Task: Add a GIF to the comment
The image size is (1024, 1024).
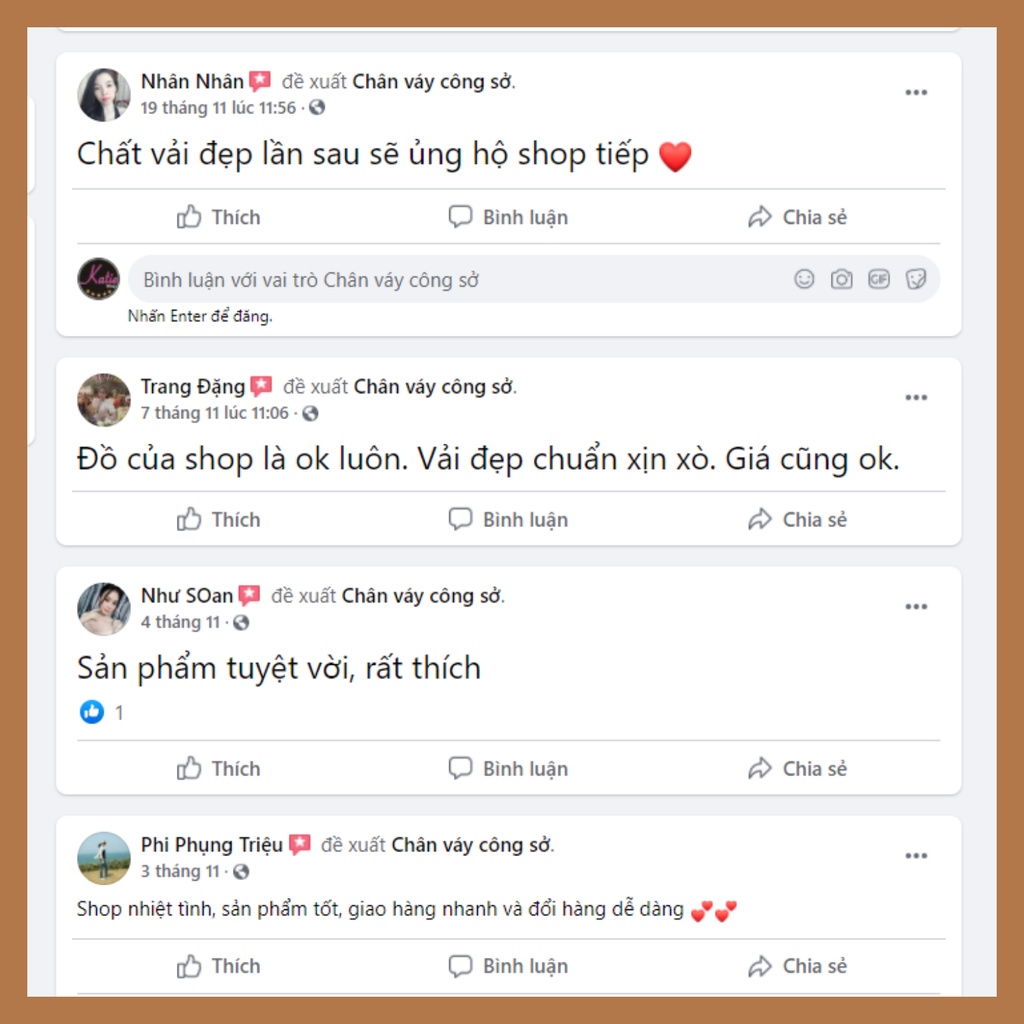Action: coord(878,280)
